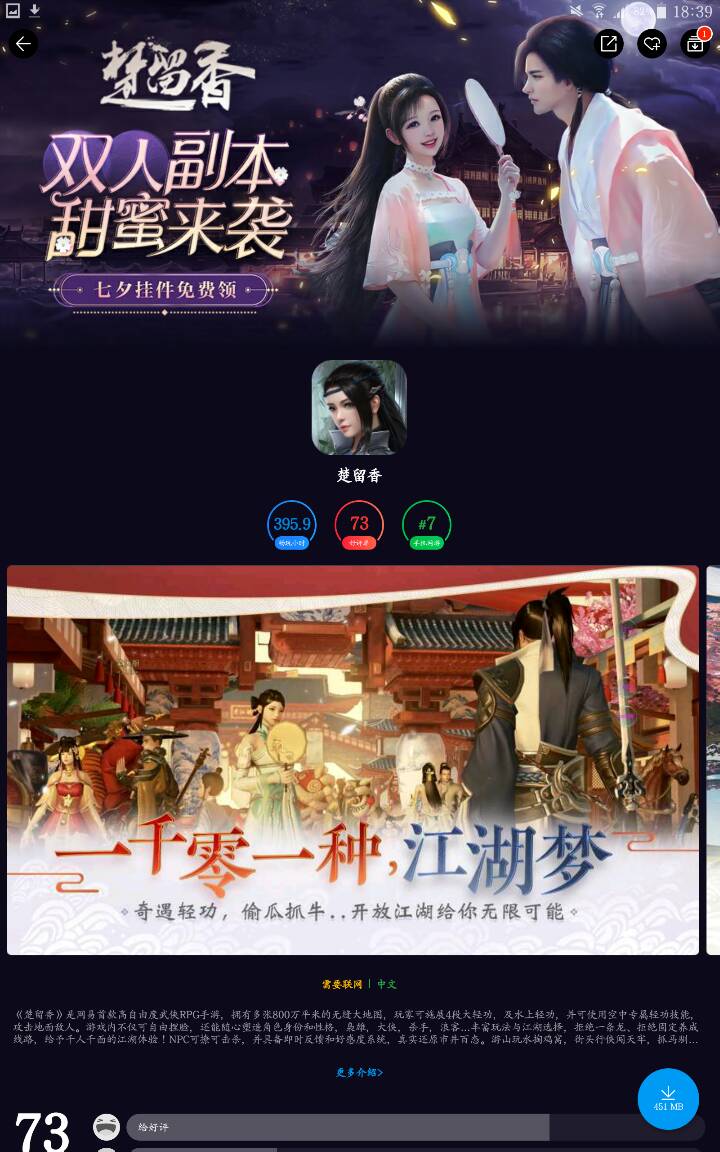Open the #7 ranking badge
The image size is (720, 1152).
click(x=427, y=525)
